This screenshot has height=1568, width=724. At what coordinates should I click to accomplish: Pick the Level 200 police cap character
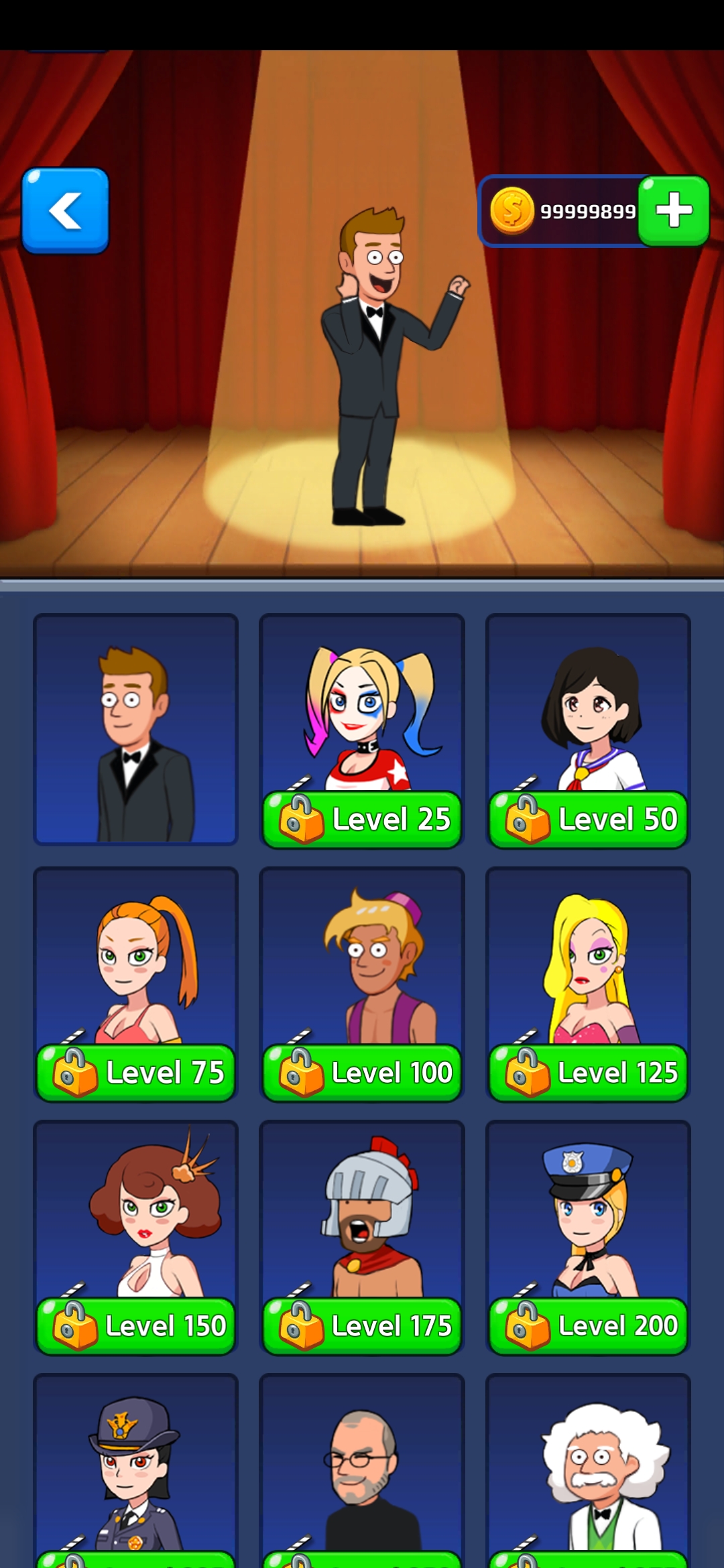(588, 1236)
